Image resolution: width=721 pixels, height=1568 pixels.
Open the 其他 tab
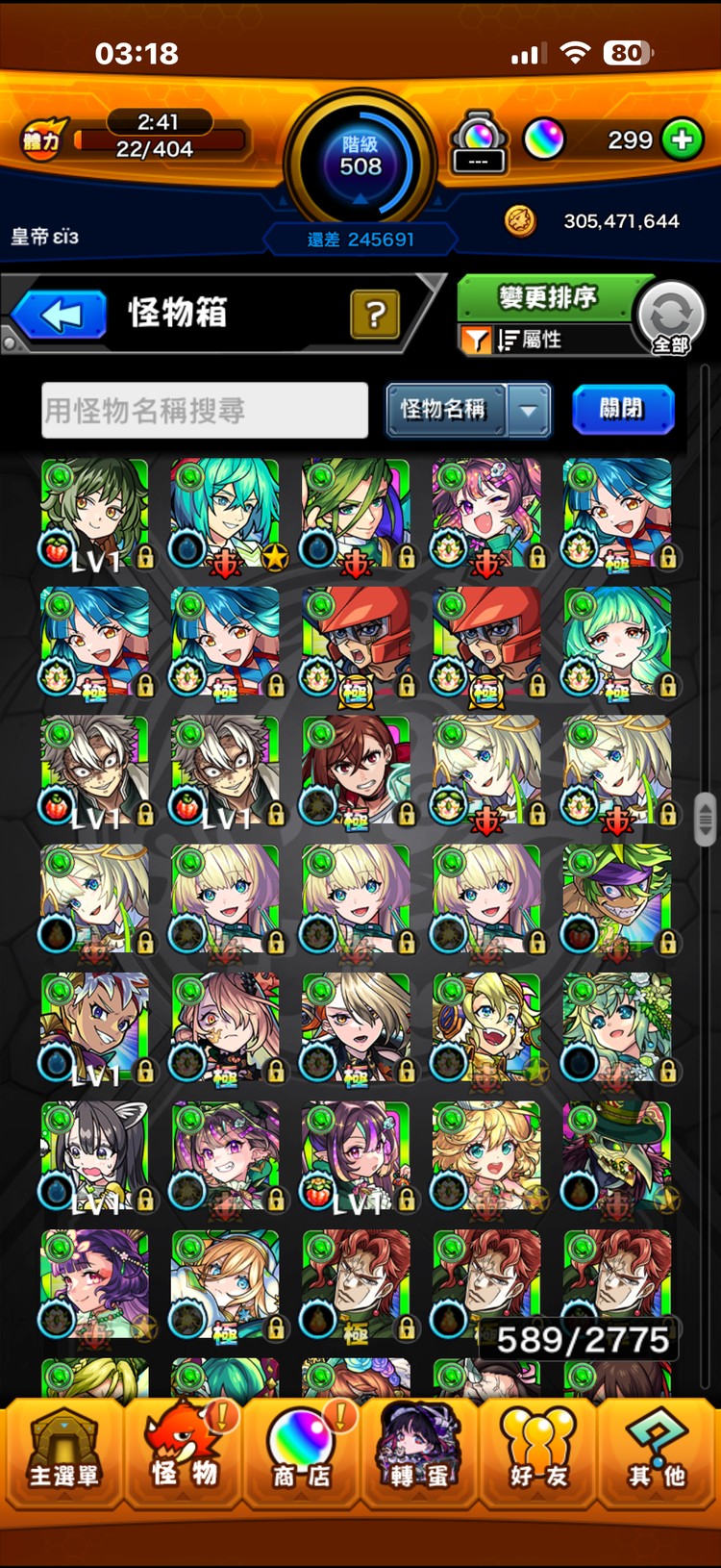tap(657, 1451)
